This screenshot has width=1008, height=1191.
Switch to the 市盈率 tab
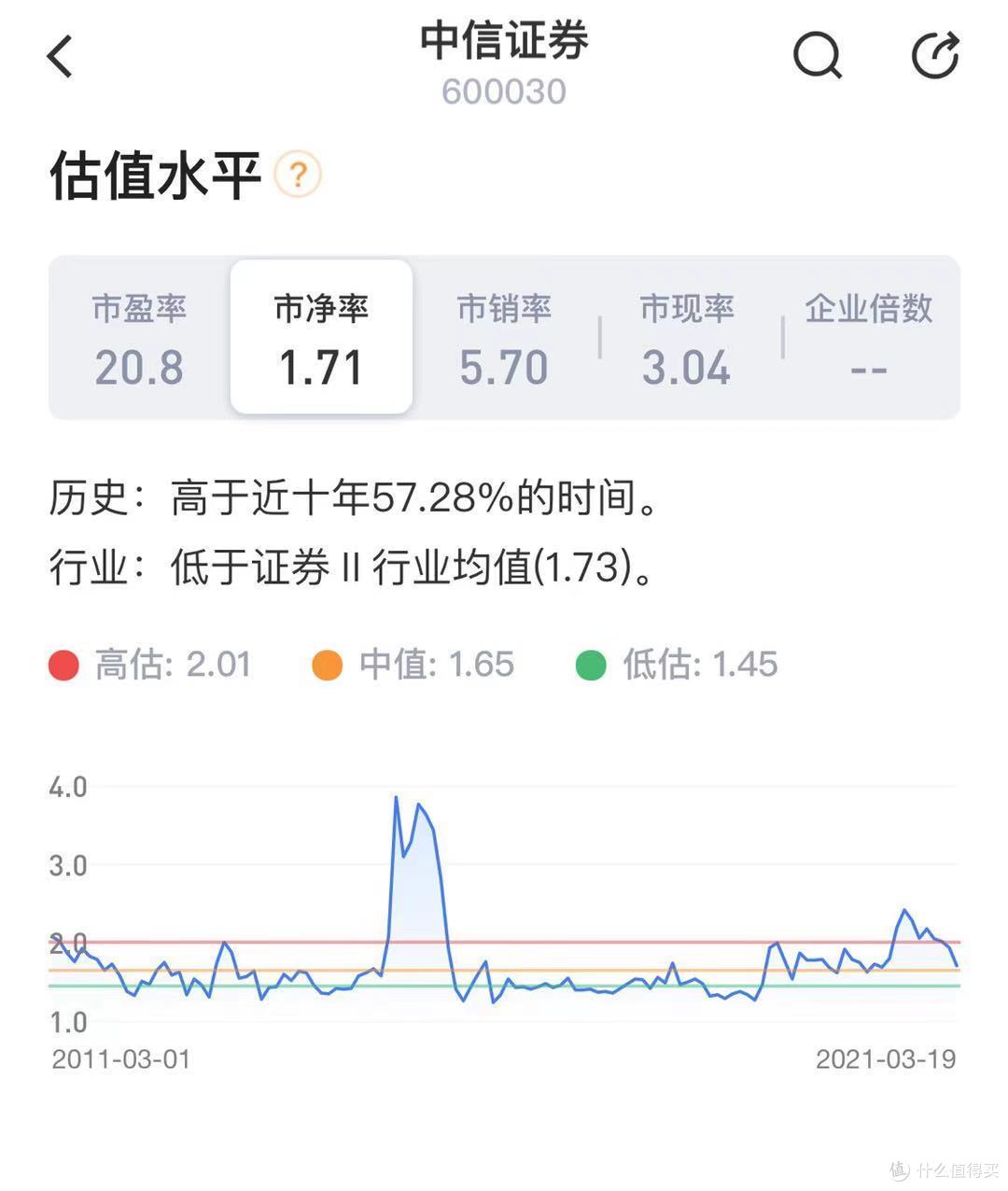click(141, 338)
